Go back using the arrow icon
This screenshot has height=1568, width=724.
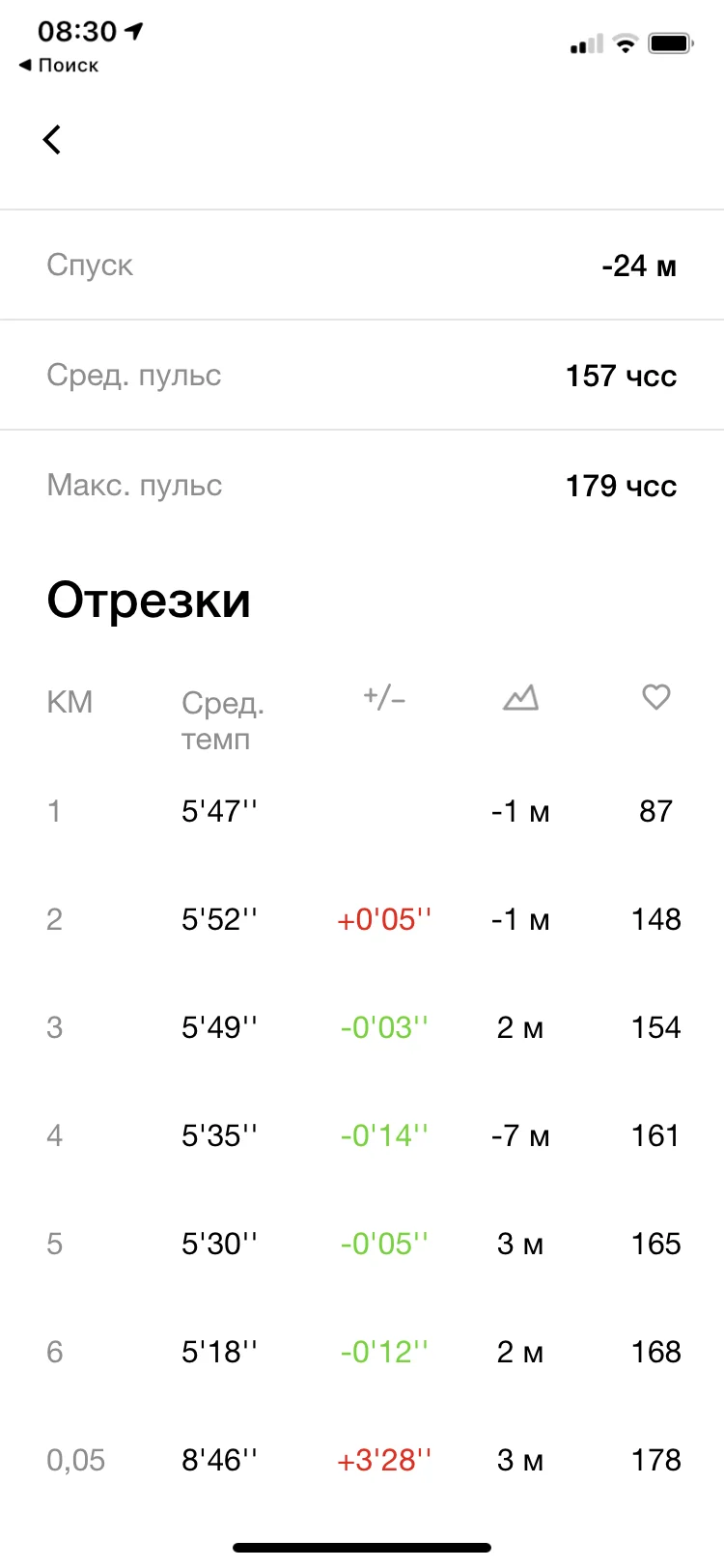[52, 139]
